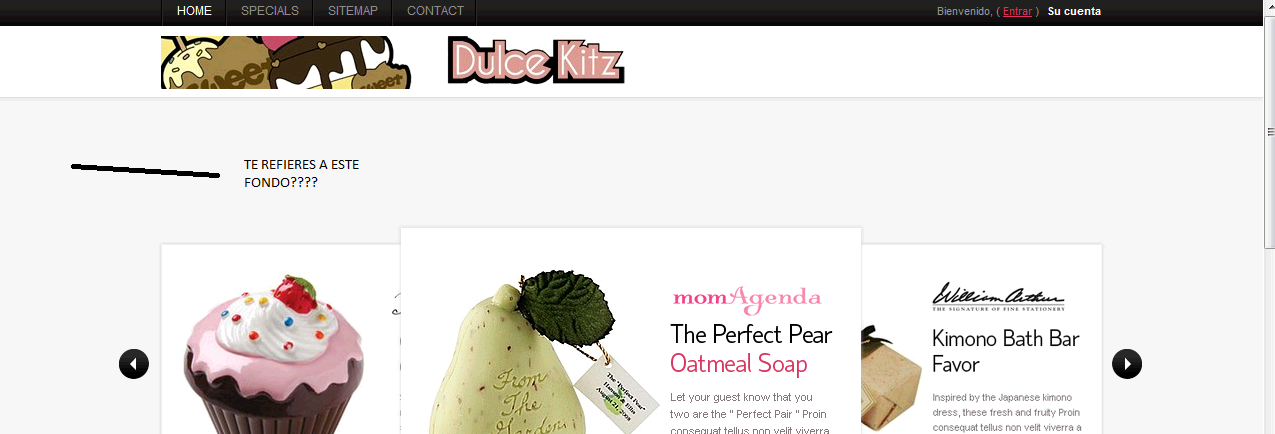Advance the carousel to the next slide
This screenshot has width=1275, height=434.
coord(1127,364)
